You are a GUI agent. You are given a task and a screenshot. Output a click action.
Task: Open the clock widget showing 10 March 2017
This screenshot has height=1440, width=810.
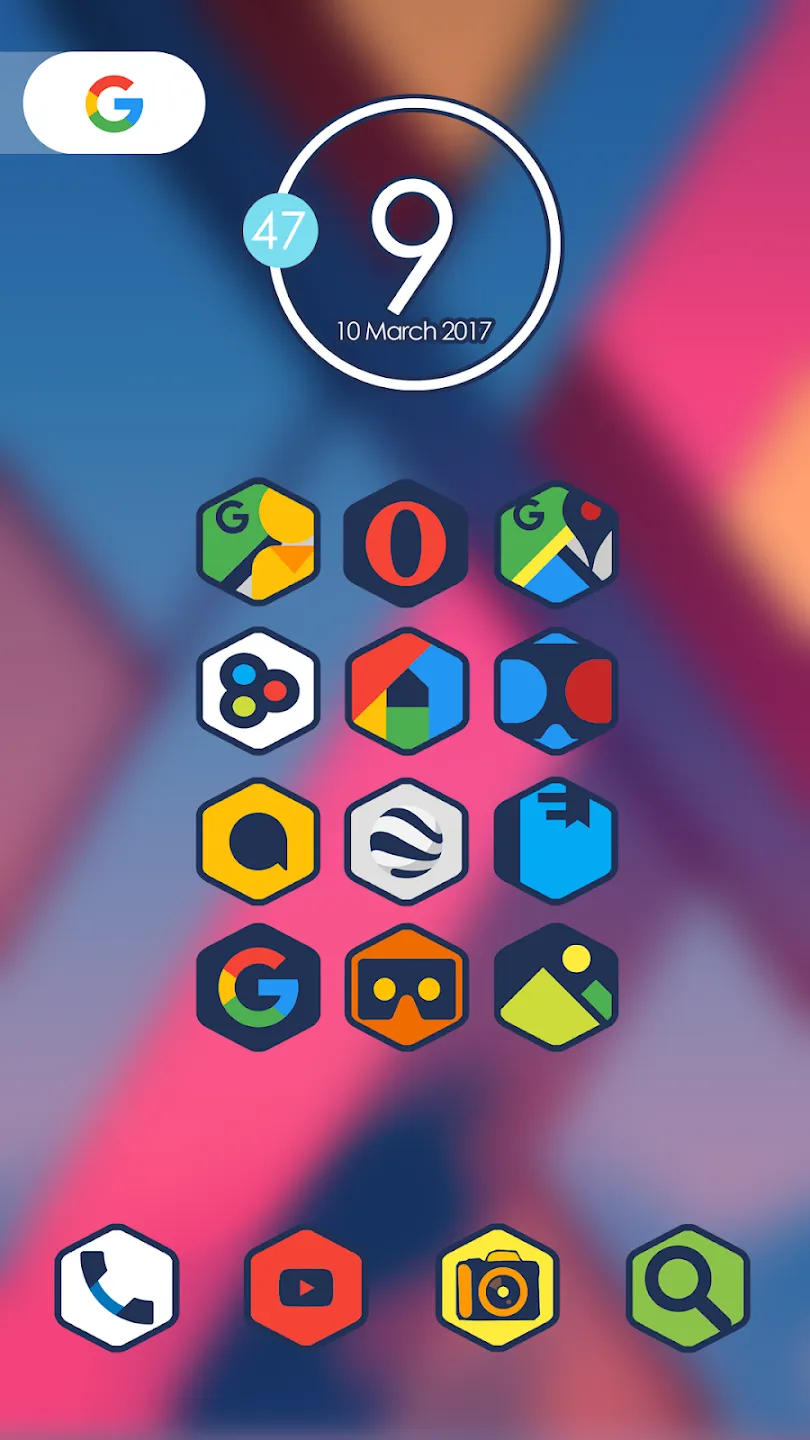[414, 244]
